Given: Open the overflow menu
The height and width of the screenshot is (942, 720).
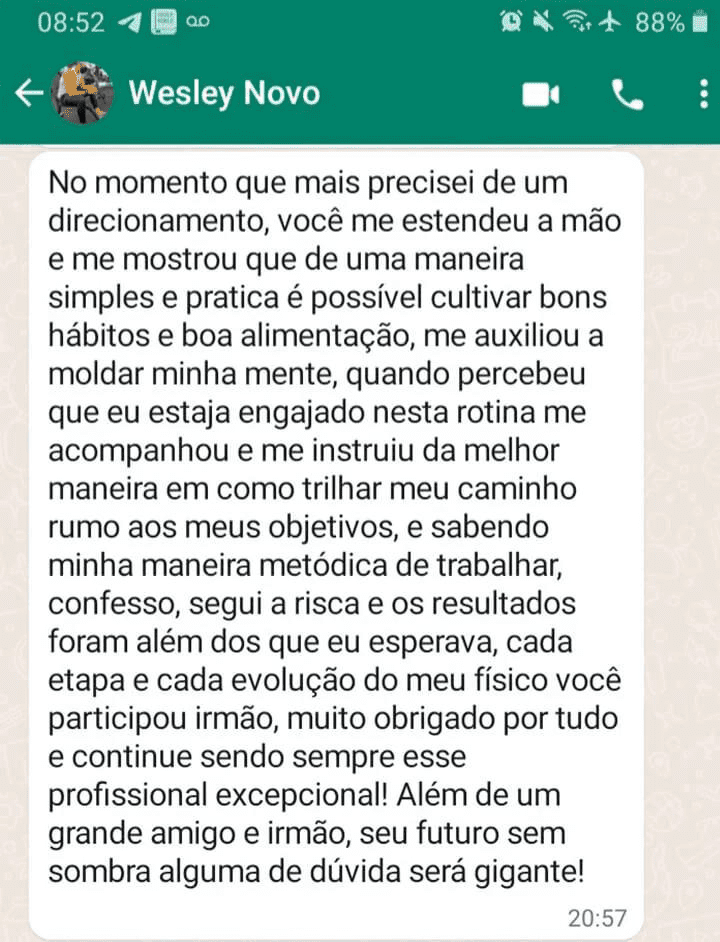Looking at the screenshot, I should pyautogui.click(x=703, y=95).
